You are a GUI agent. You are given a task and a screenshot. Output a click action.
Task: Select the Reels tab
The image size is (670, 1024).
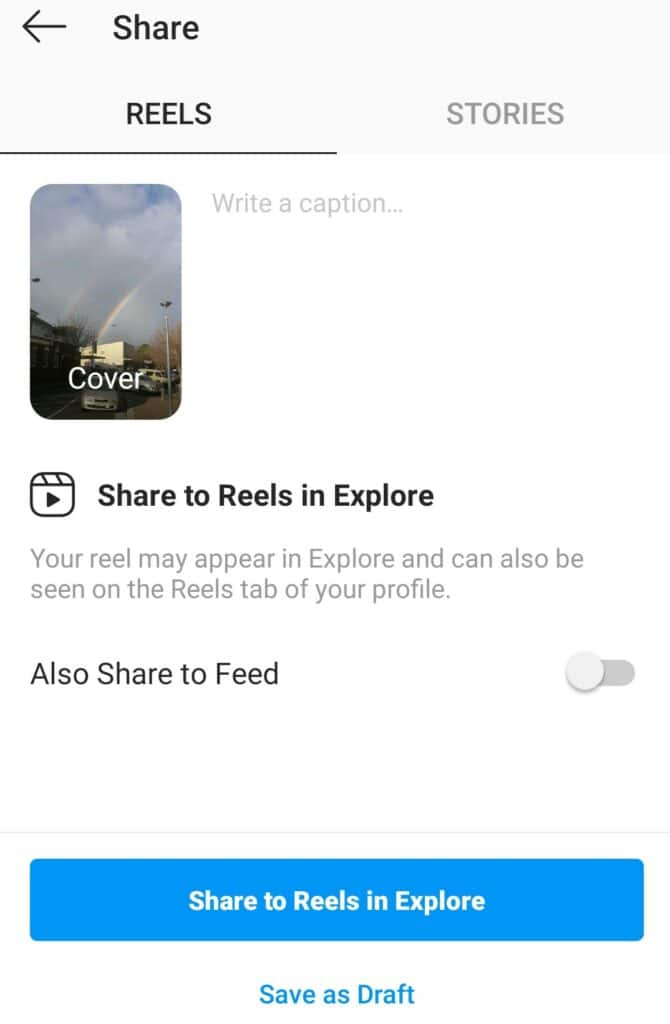pyautogui.click(x=168, y=114)
